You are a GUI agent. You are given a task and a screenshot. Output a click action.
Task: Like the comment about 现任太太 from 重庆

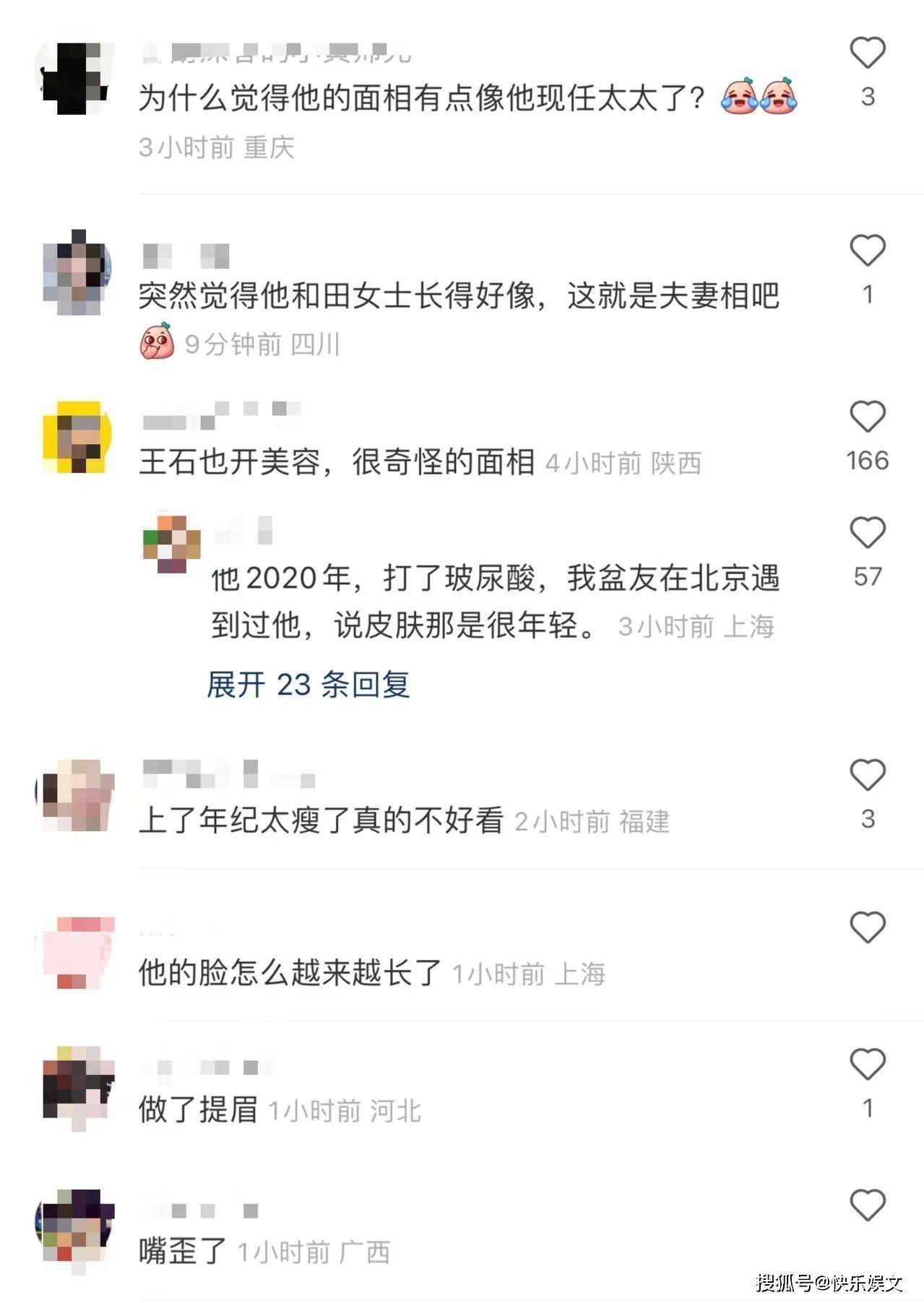pos(867,53)
